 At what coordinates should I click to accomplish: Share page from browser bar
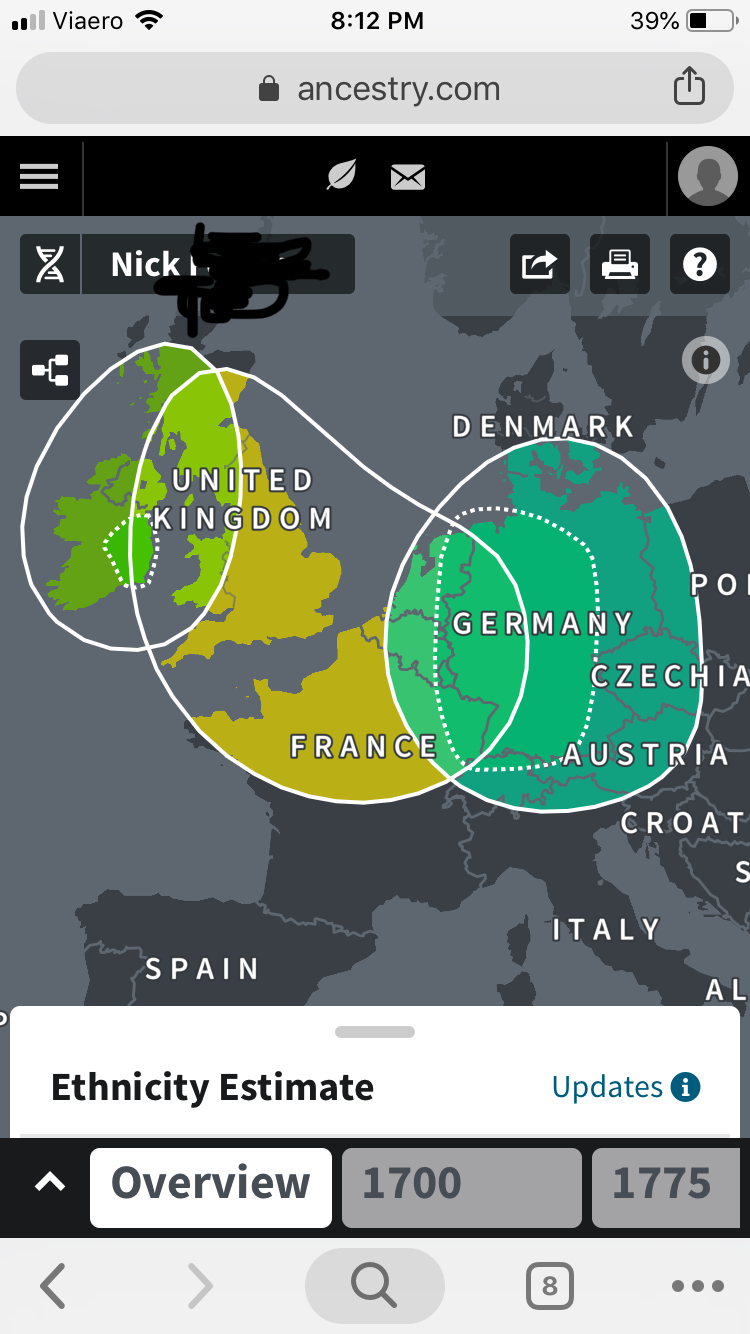689,87
